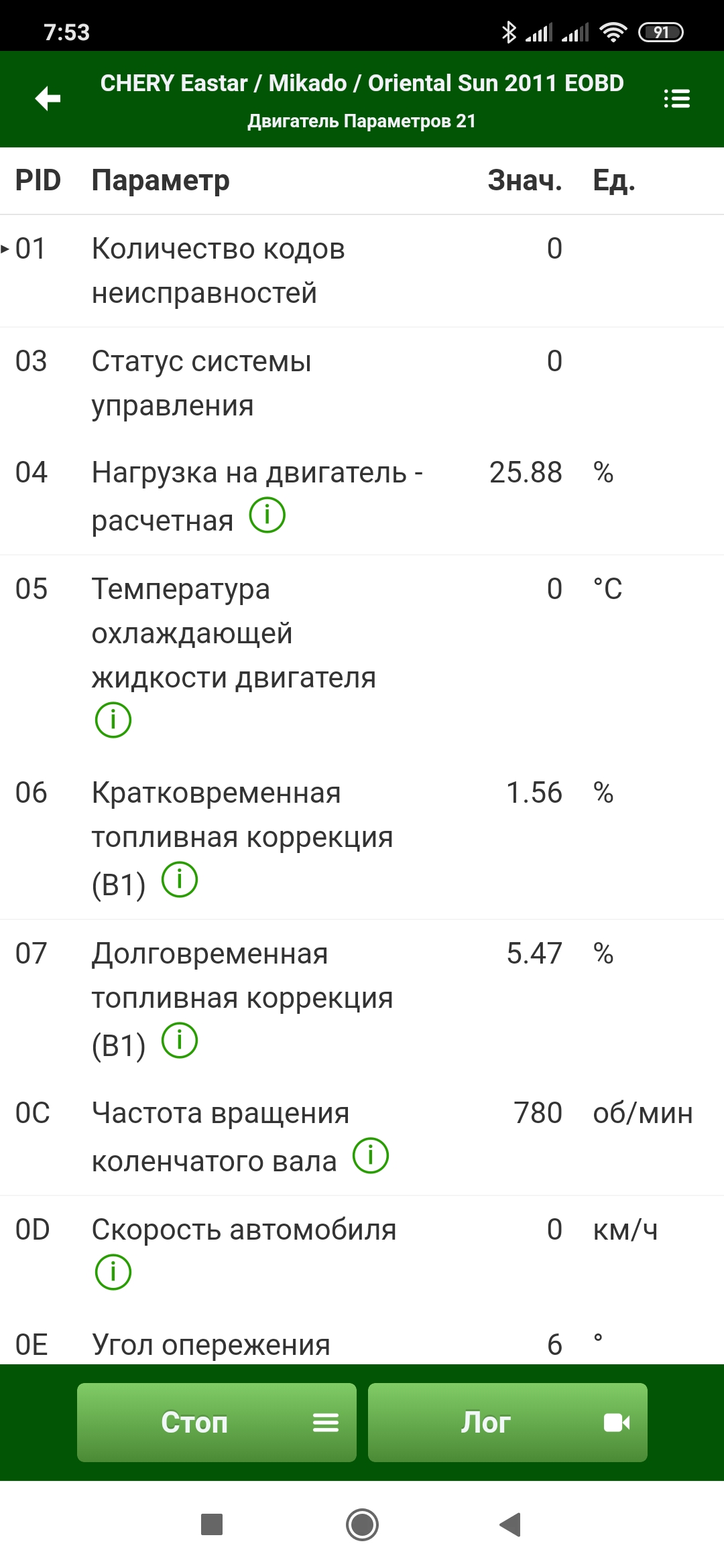View info on Кратковременная топливная коррекция
Image resolution: width=724 pixels, height=1568 pixels.
point(180,880)
